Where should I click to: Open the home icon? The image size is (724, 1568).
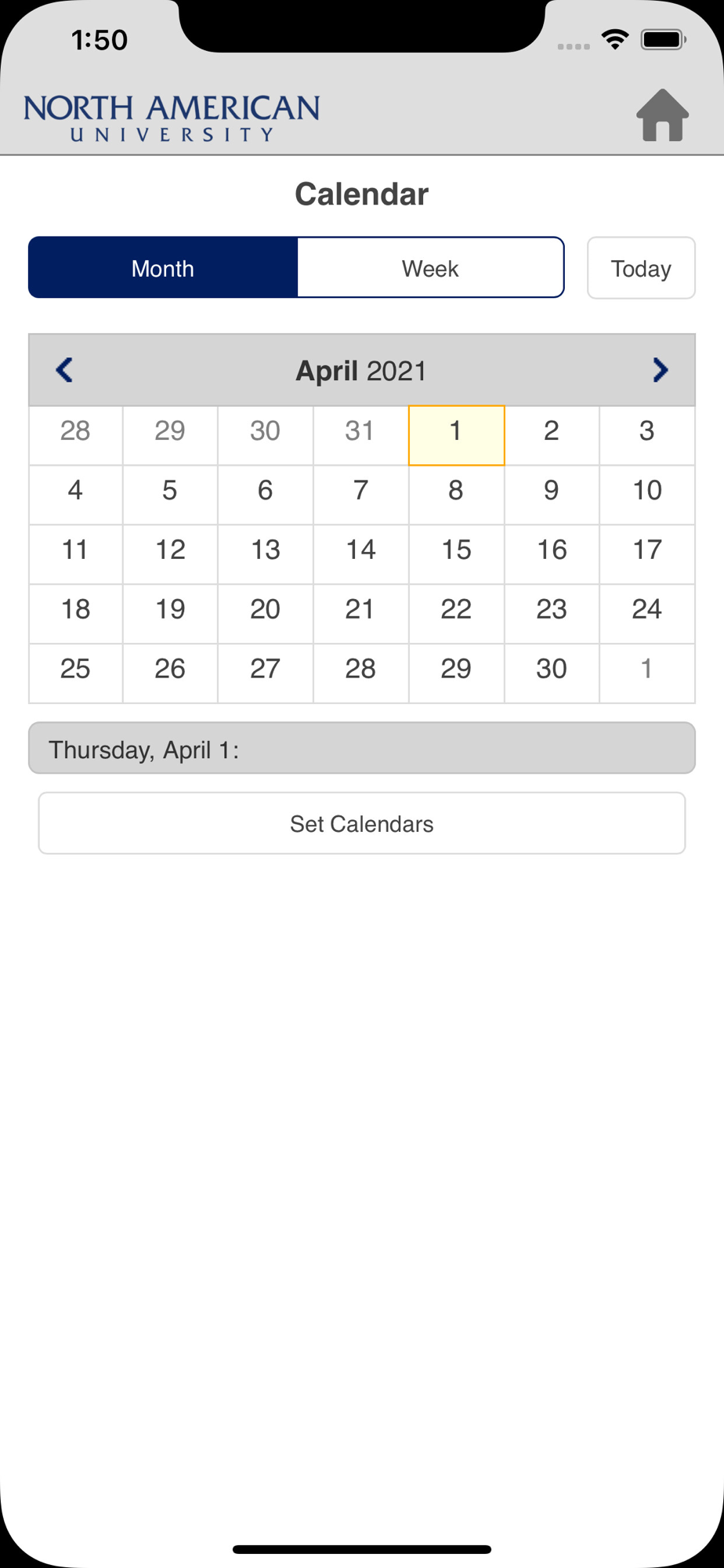[x=662, y=115]
